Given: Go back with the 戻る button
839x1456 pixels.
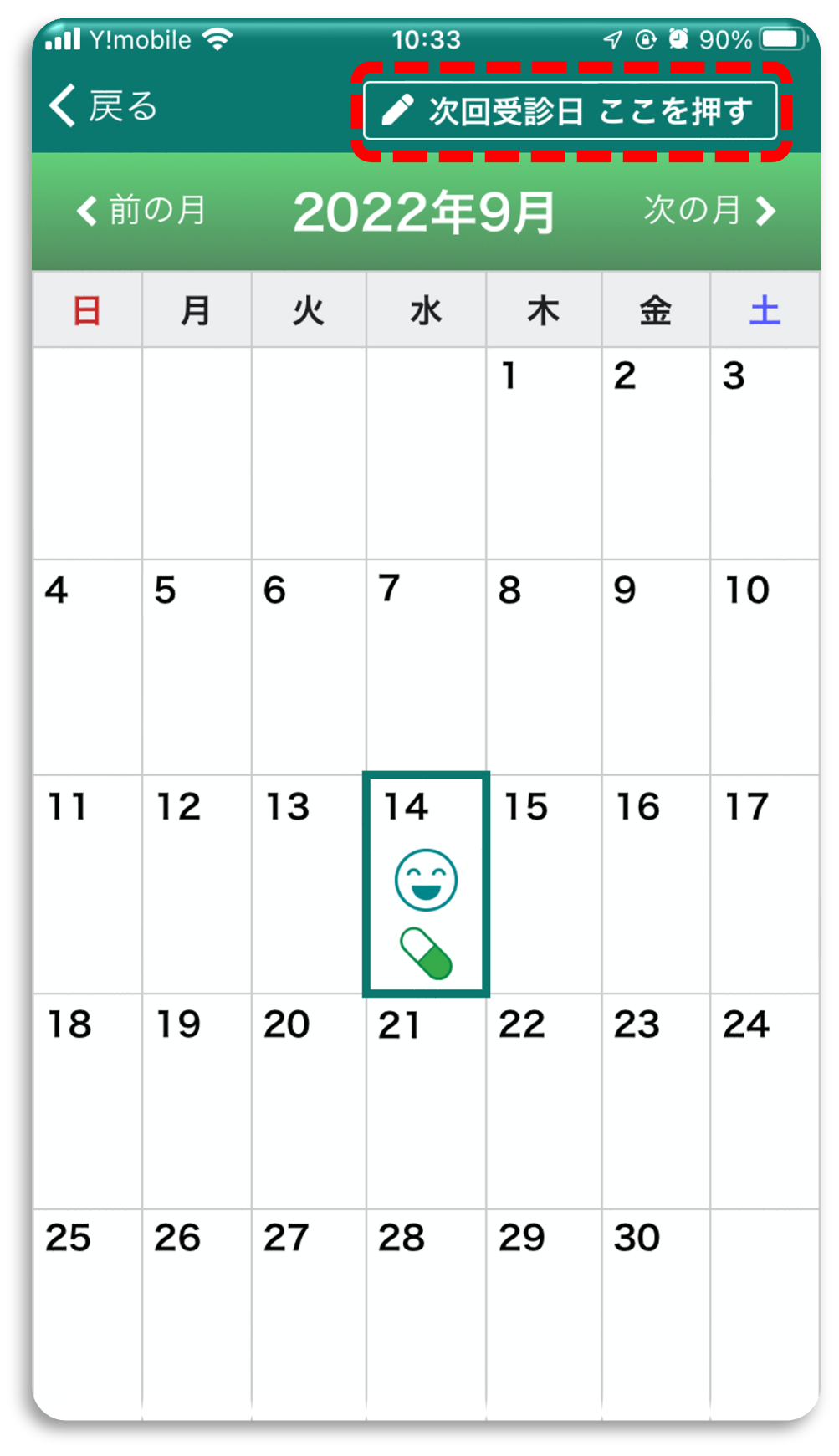Looking at the screenshot, I should 104,107.
